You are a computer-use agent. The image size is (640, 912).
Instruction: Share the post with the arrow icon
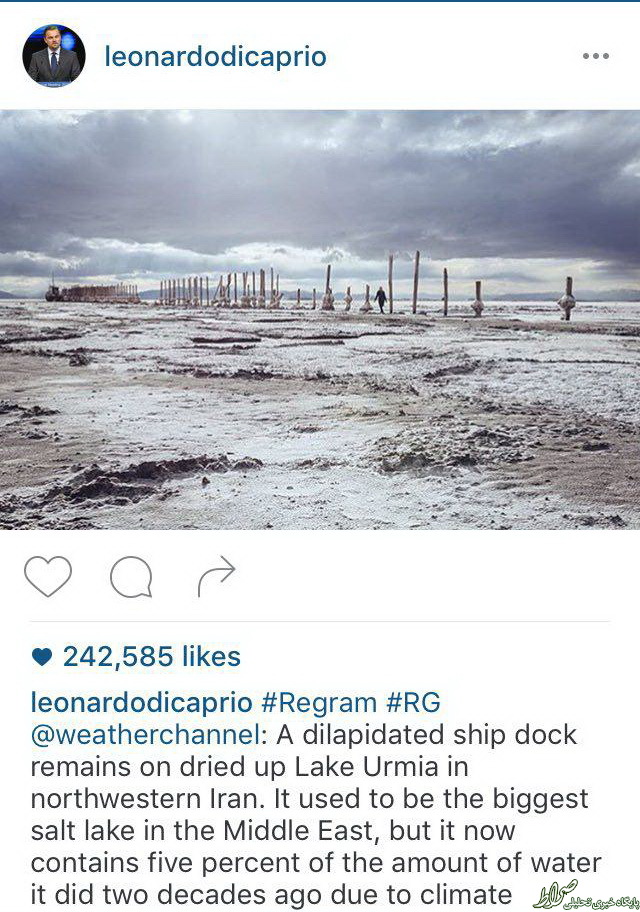click(x=215, y=576)
